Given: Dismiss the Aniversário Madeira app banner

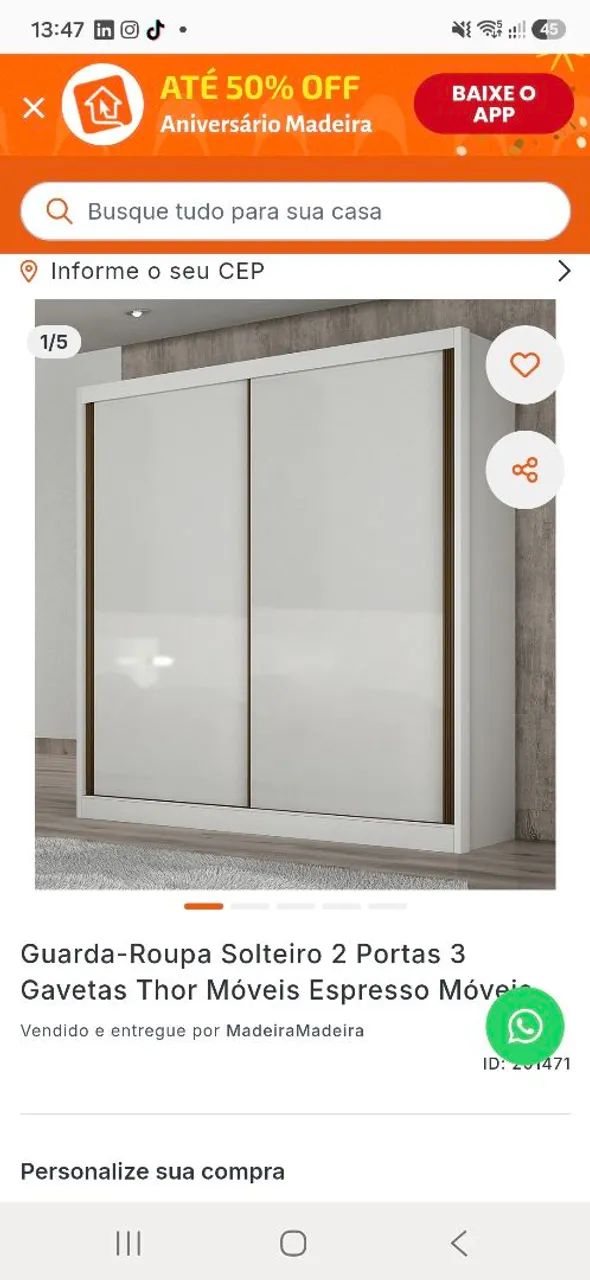Looking at the screenshot, I should [34, 108].
